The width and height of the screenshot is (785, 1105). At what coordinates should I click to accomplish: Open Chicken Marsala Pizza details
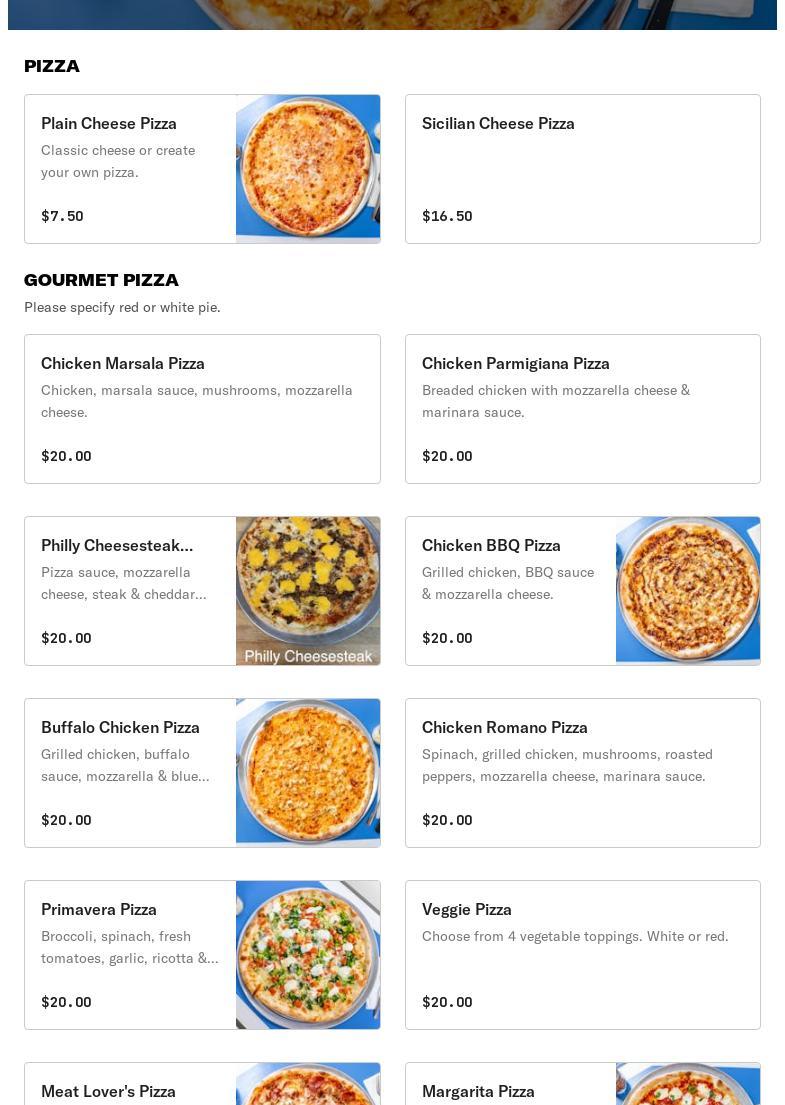202,409
